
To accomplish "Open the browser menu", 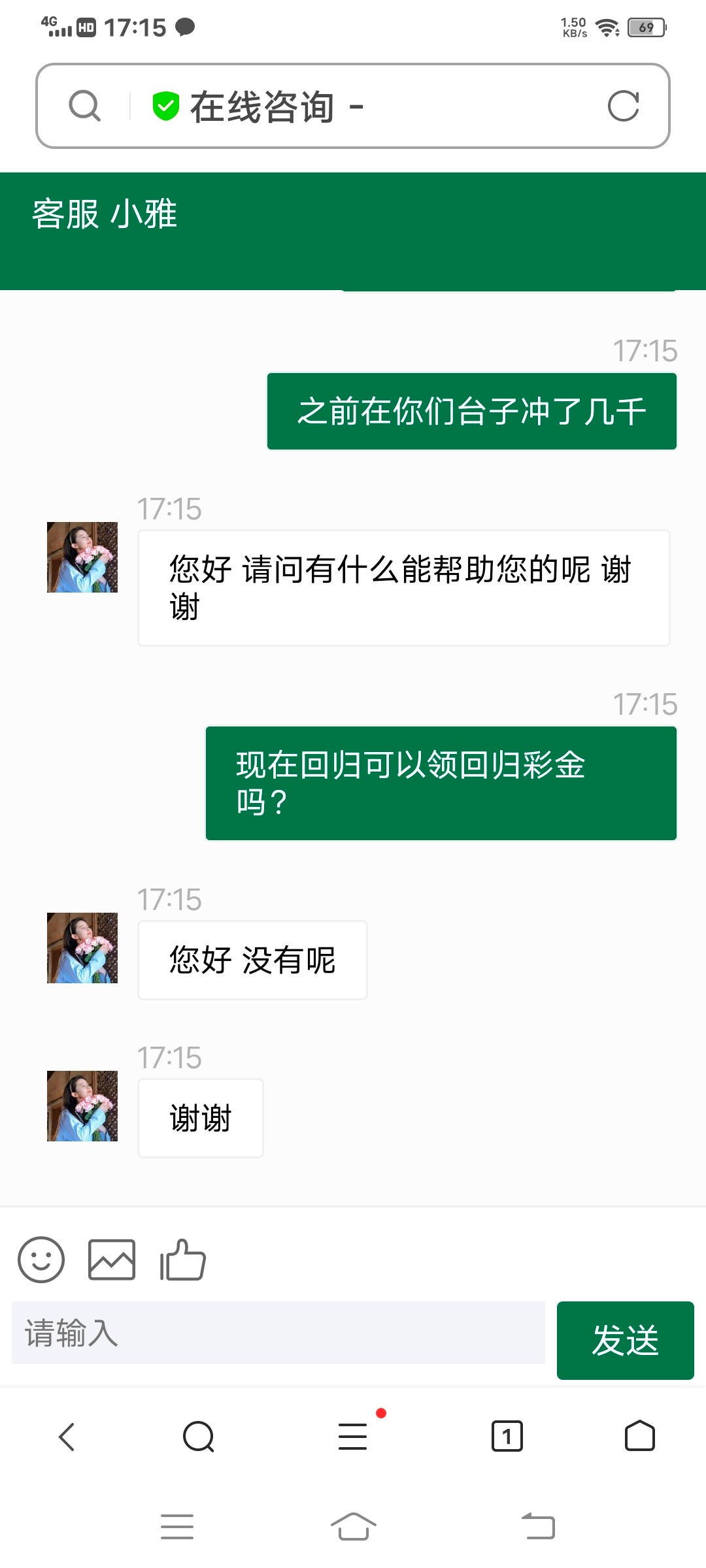I will (353, 1437).
